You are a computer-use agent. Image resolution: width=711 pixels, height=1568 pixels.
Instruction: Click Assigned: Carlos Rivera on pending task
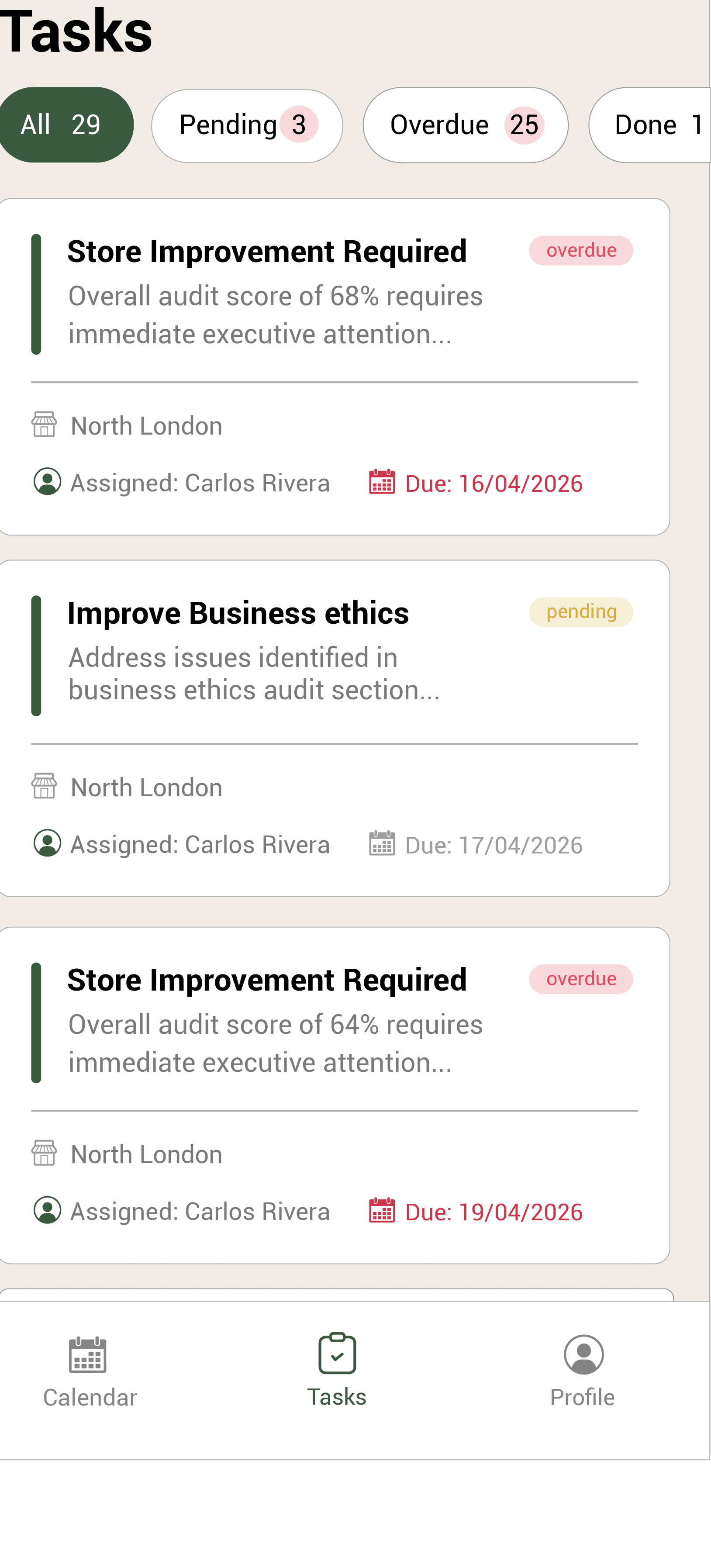click(x=200, y=844)
